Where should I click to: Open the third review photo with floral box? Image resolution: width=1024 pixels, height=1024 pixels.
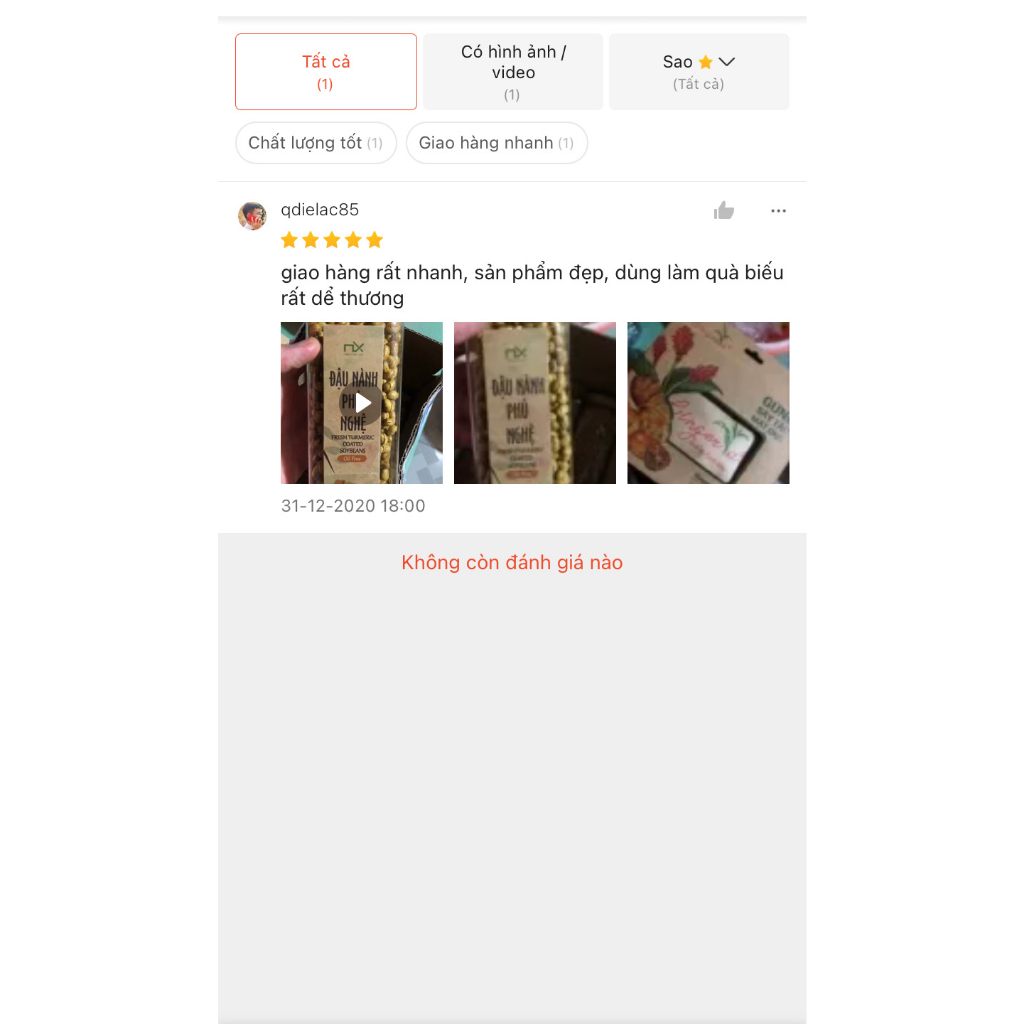pos(708,403)
